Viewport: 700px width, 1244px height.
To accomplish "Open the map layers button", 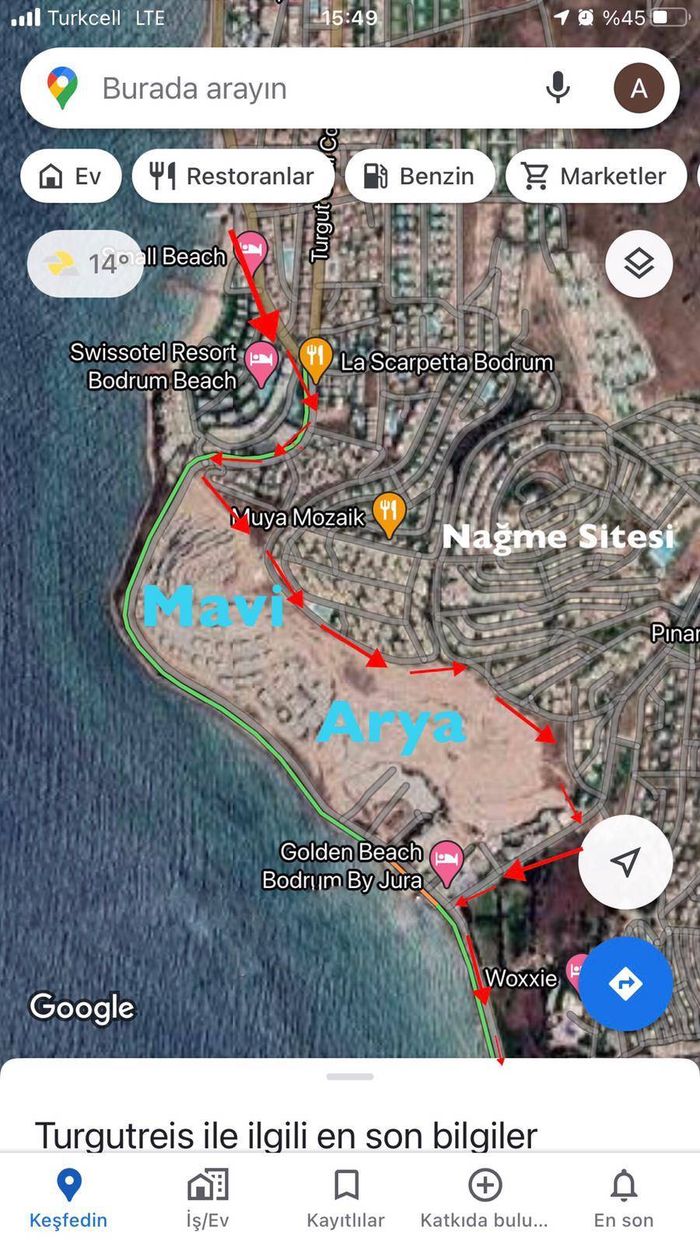I will coord(638,264).
